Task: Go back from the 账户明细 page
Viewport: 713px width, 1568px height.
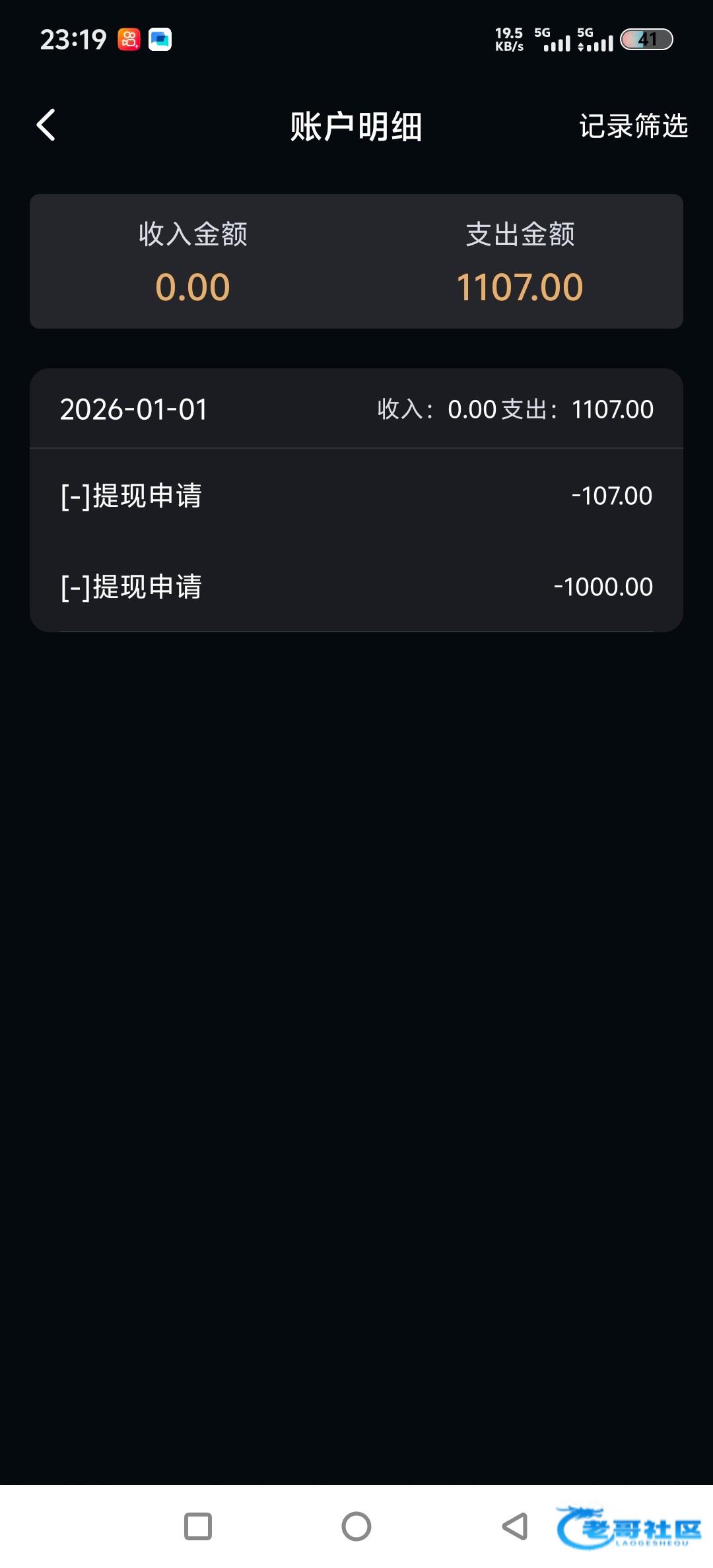Action: pos(46,125)
